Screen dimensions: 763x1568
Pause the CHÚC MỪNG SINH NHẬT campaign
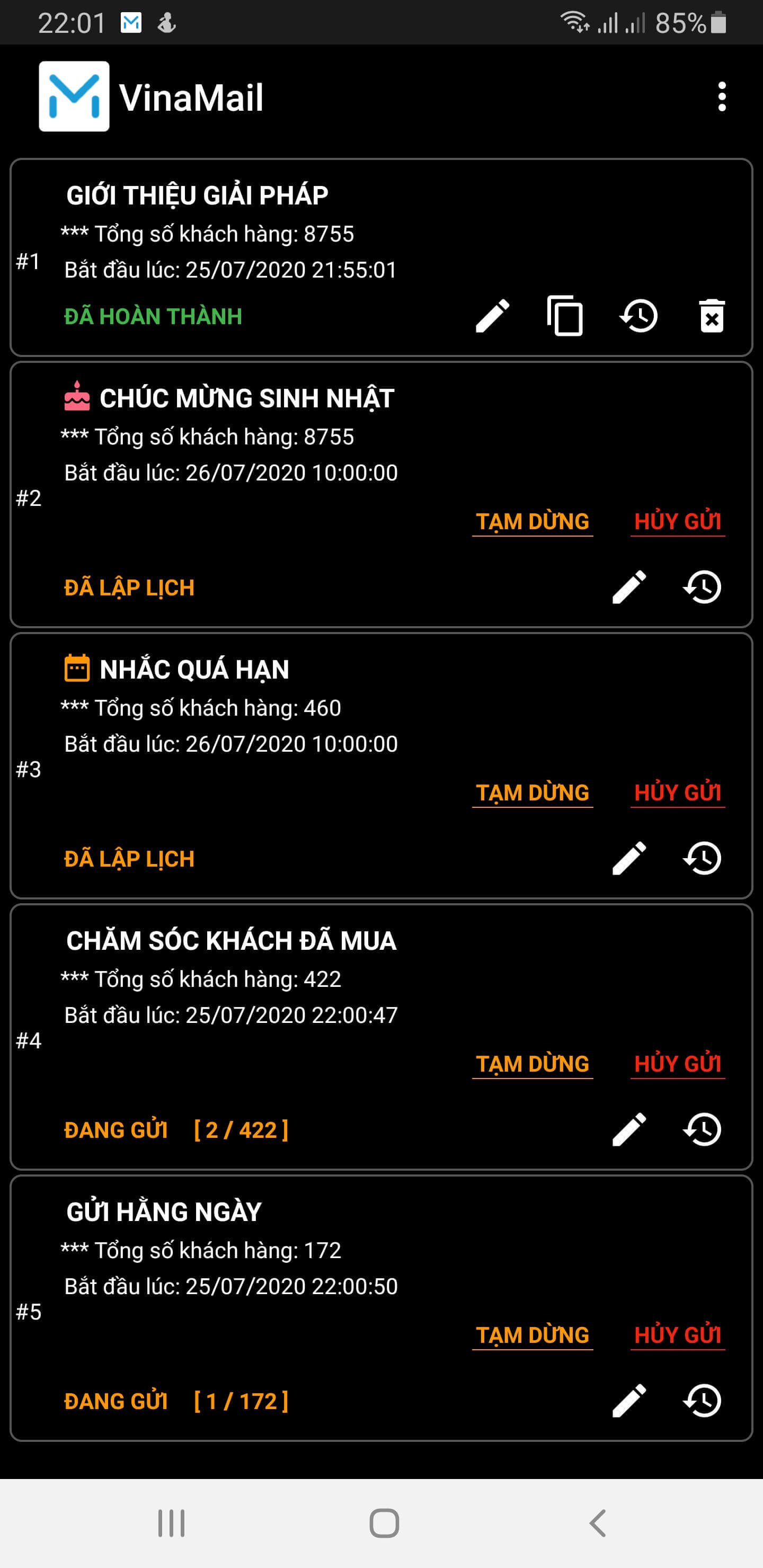click(532, 521)
